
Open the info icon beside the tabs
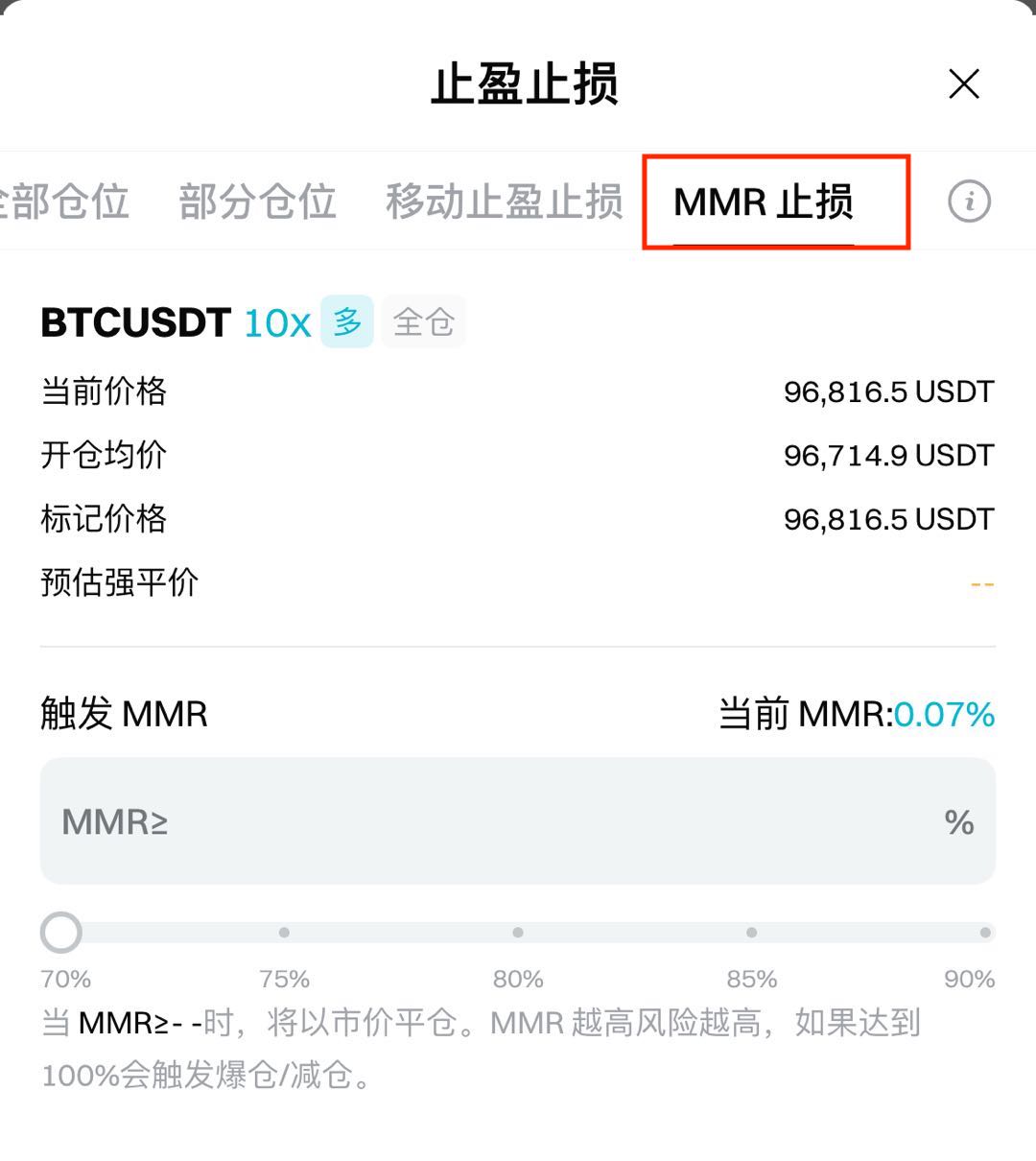(x=969, y=201)
